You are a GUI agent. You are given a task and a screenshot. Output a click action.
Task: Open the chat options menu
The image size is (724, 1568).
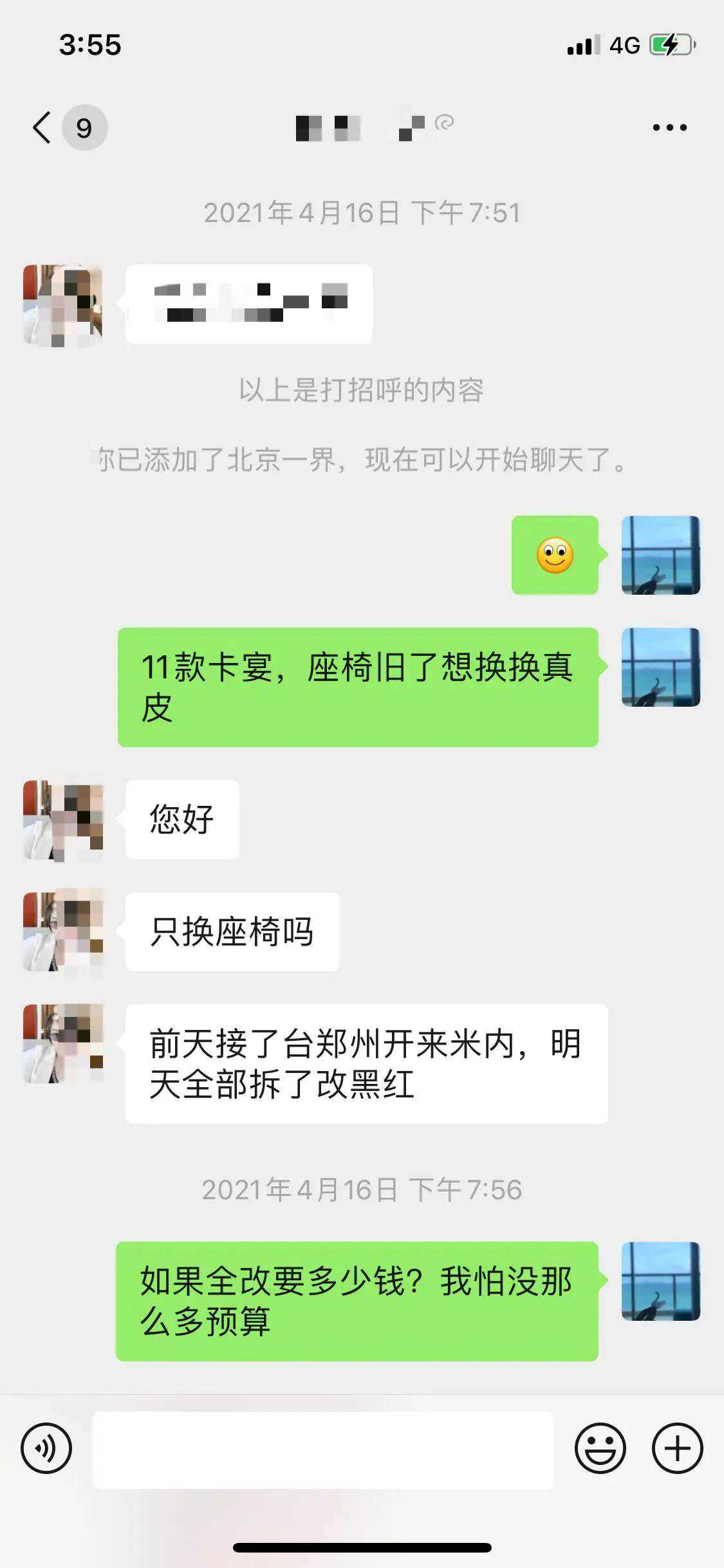pyautogui.click(x=669, y=127)
